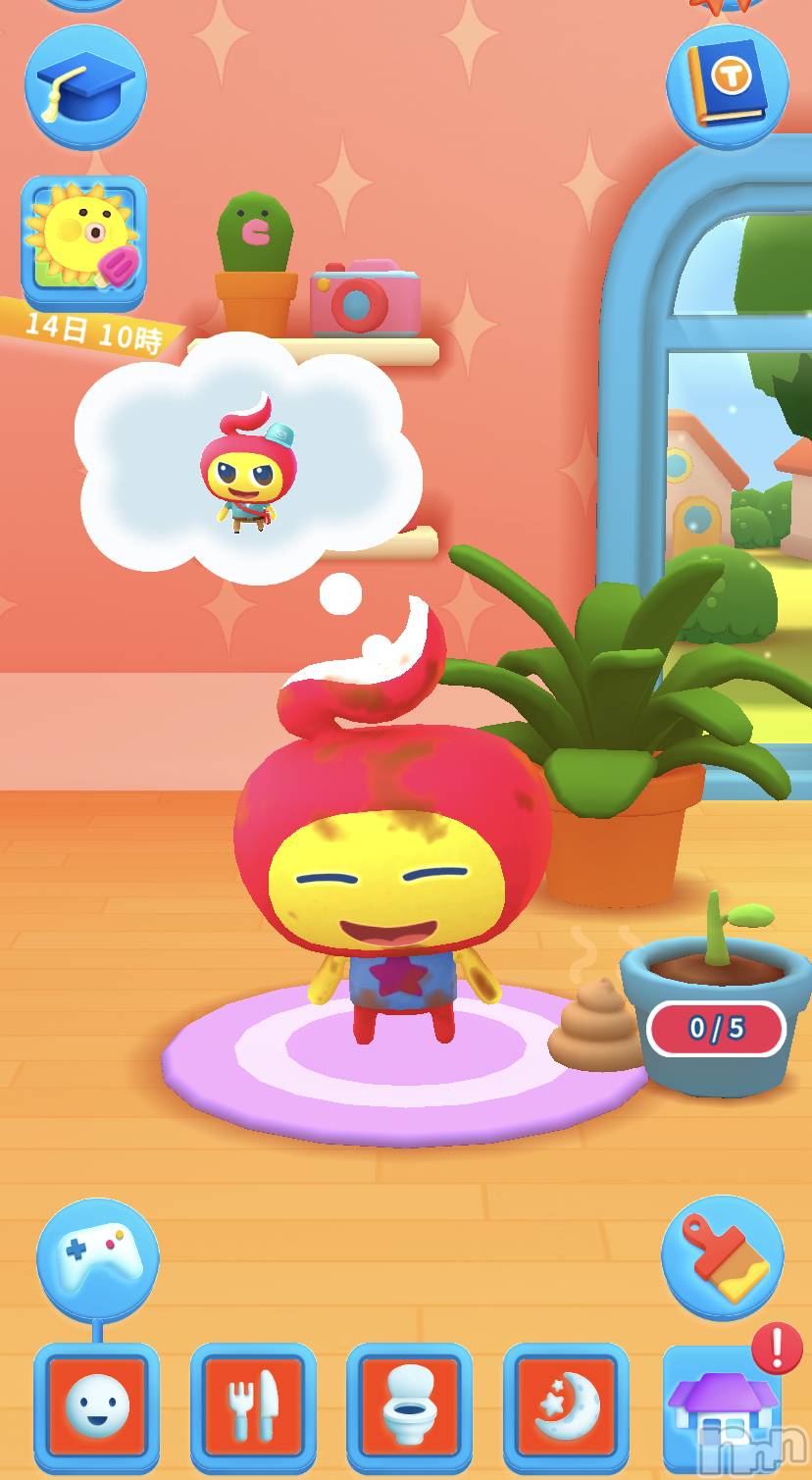Screen dimensions: 812x1480
Task: Open the sun event with 14日 10時 timer
Action: pyautogui.click(x=83, y=240)
